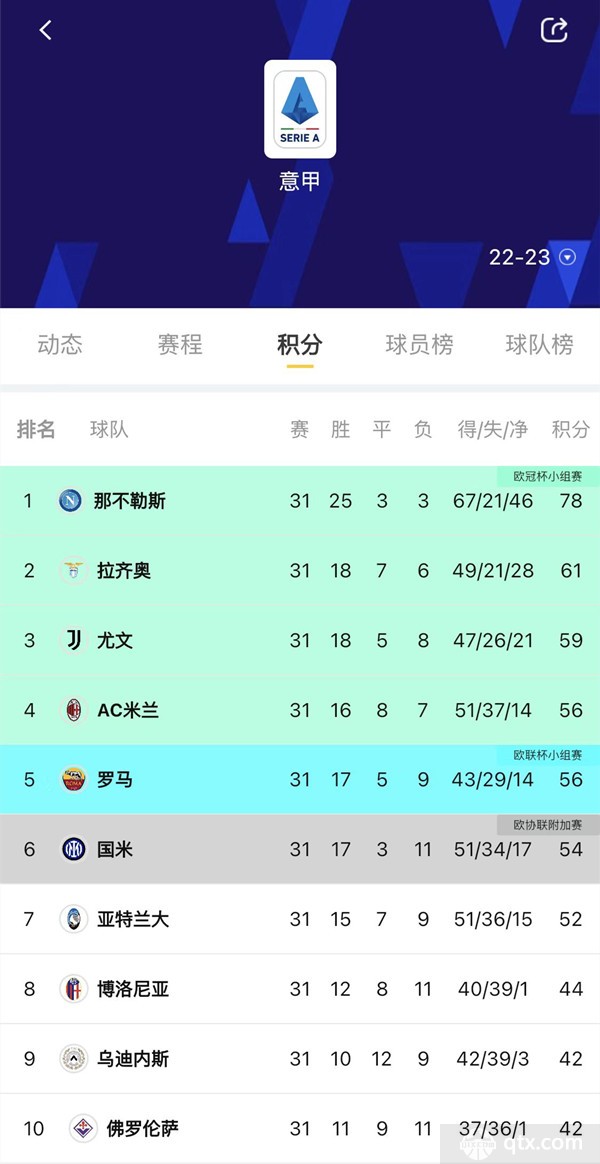
Task: Select the 罗马 team row
Action: 300,779
